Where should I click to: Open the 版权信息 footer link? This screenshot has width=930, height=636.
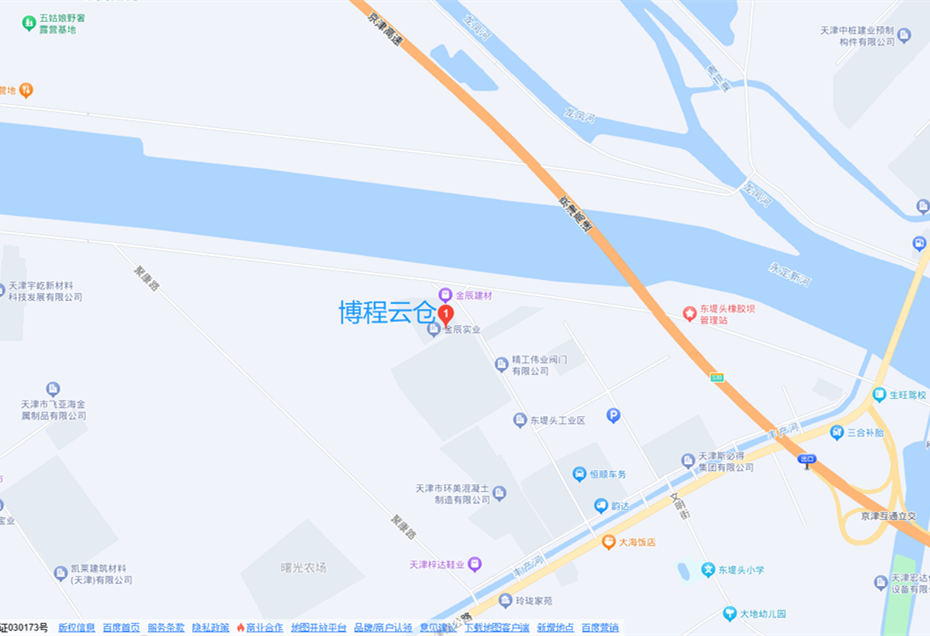point(77,628)
